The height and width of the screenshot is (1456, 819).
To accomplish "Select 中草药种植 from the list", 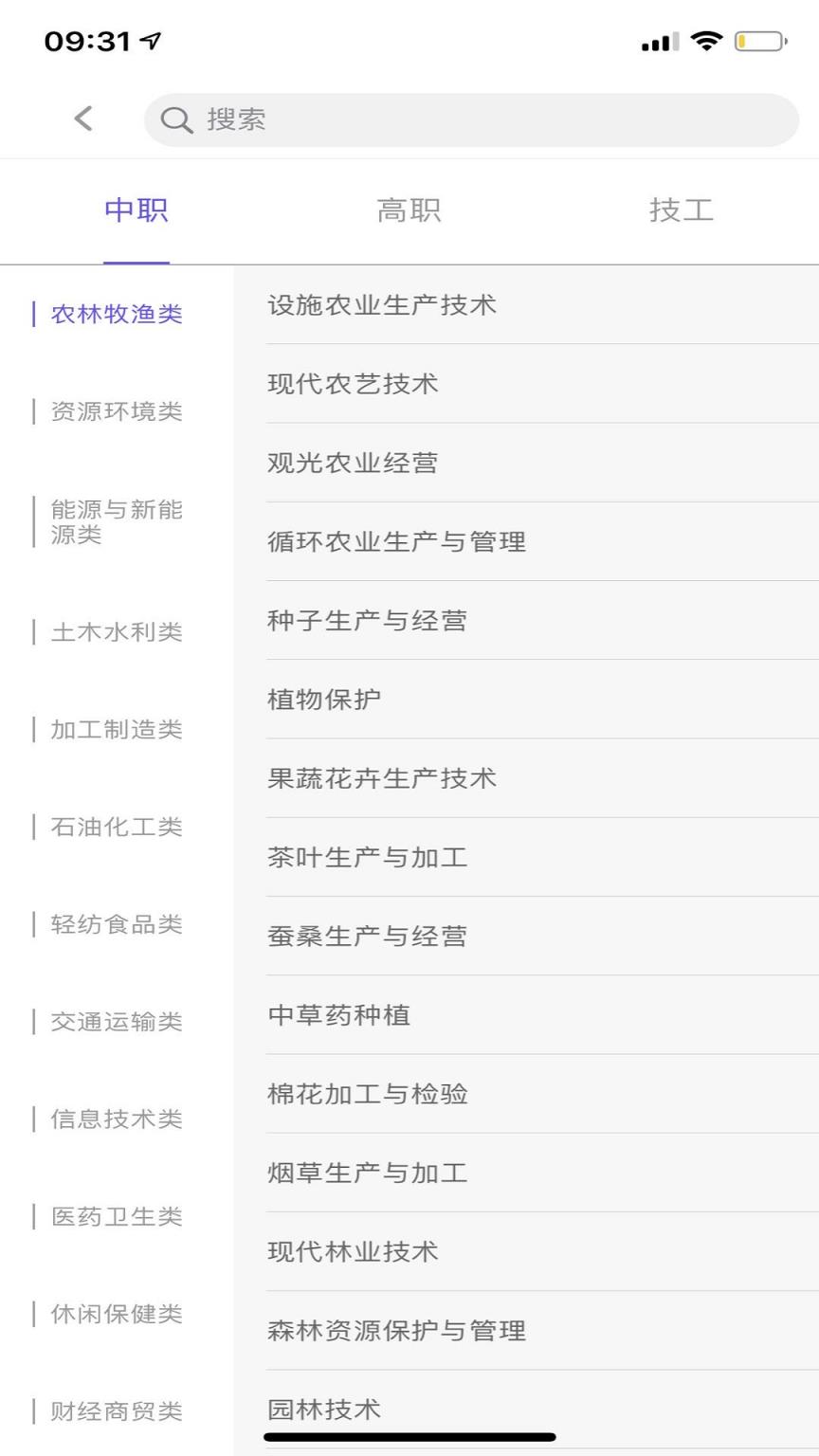I will pos(339,1014).
